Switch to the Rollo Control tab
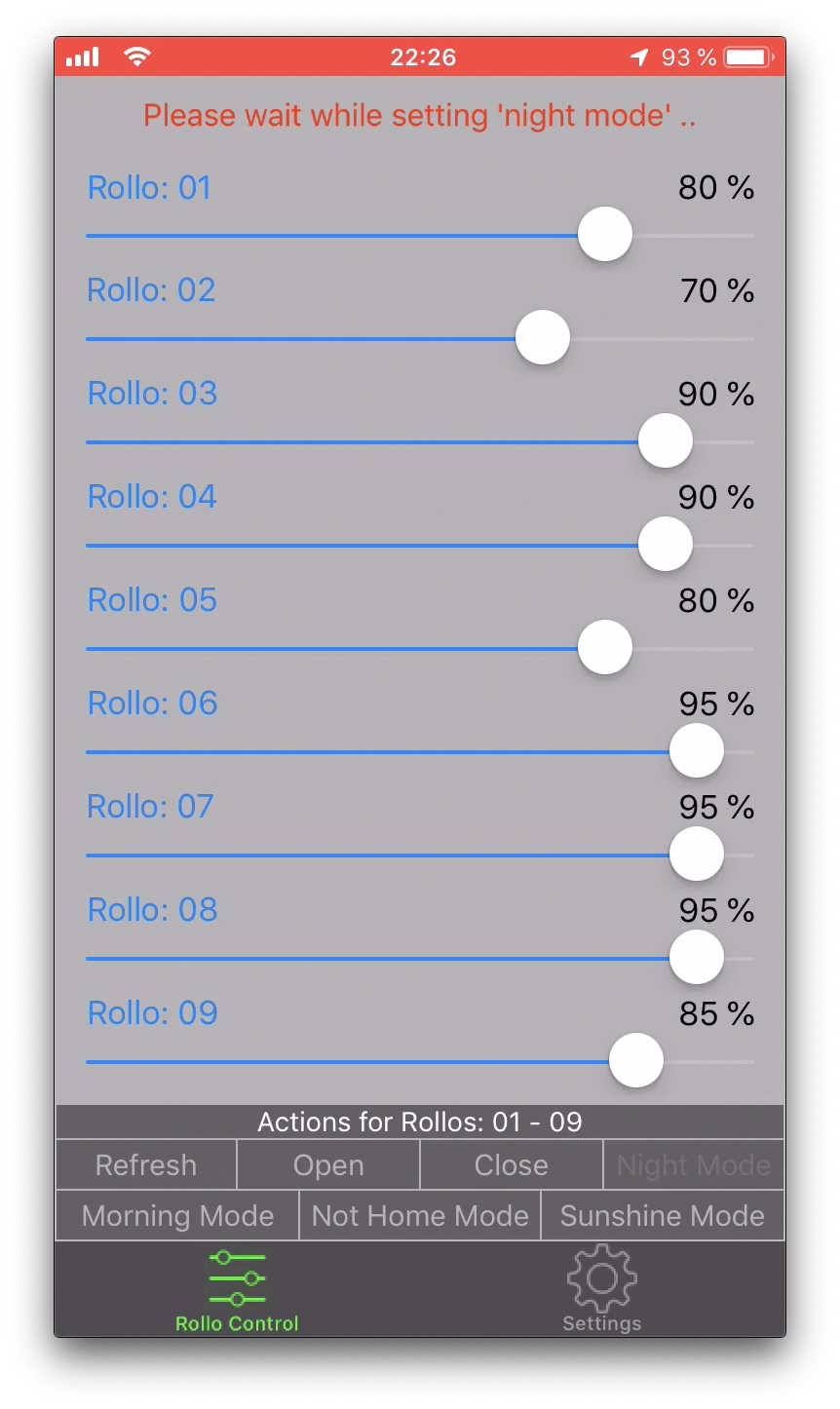Screen dimensions: 840x1409 point(237,1289)
